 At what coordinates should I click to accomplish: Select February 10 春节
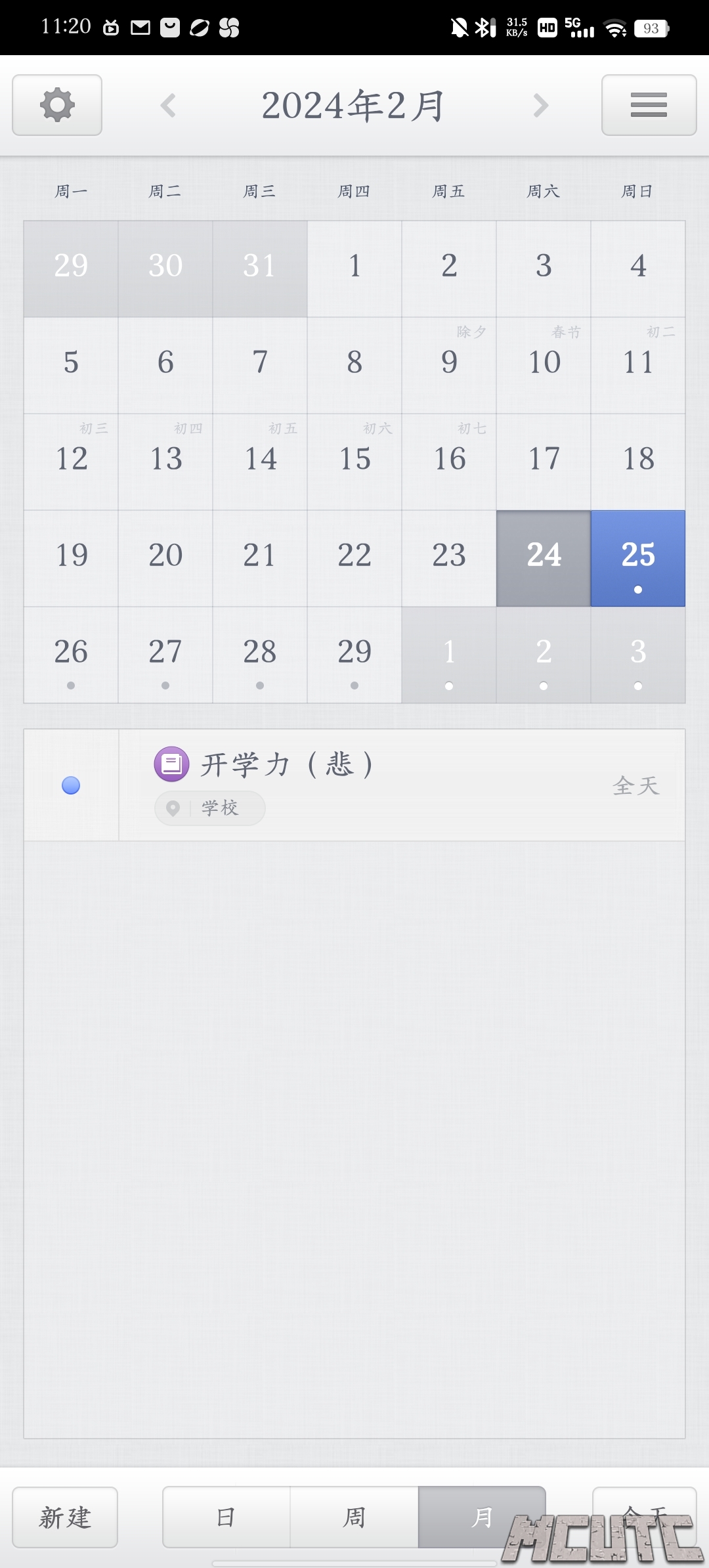pos(544,365)
